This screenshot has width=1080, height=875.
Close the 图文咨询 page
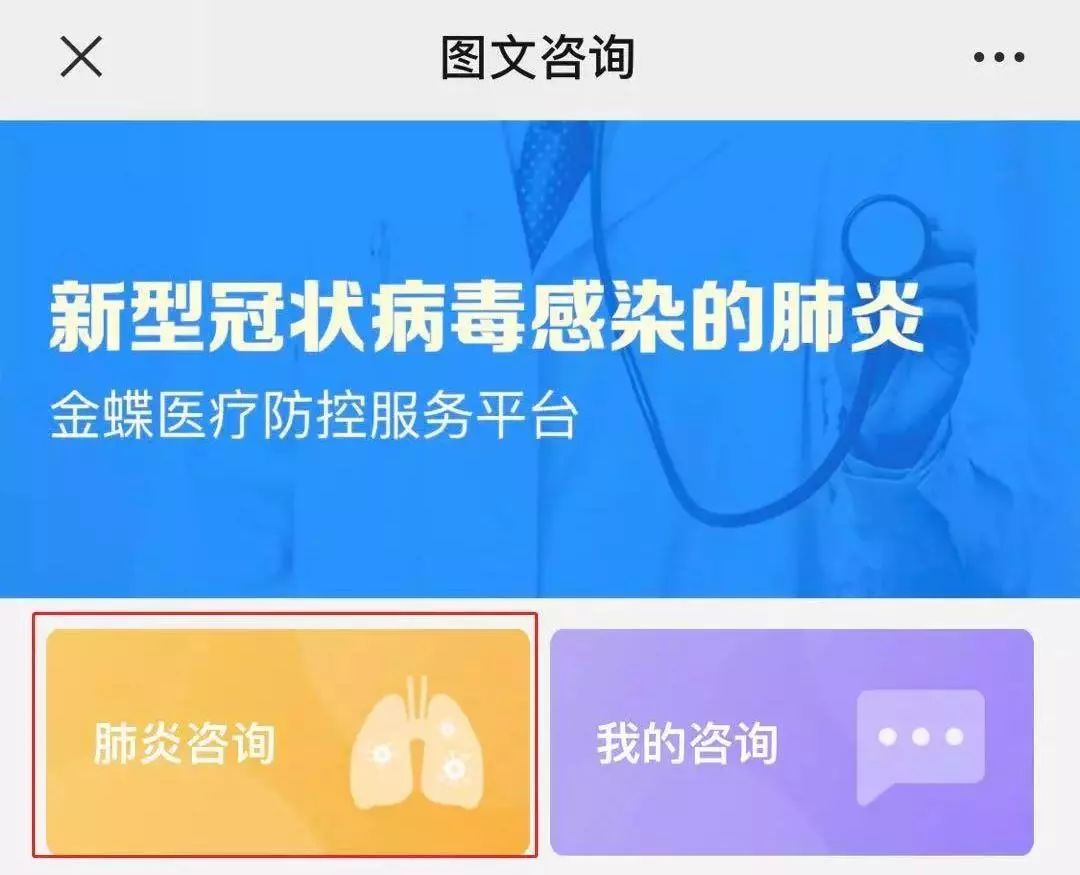[81, 57]
